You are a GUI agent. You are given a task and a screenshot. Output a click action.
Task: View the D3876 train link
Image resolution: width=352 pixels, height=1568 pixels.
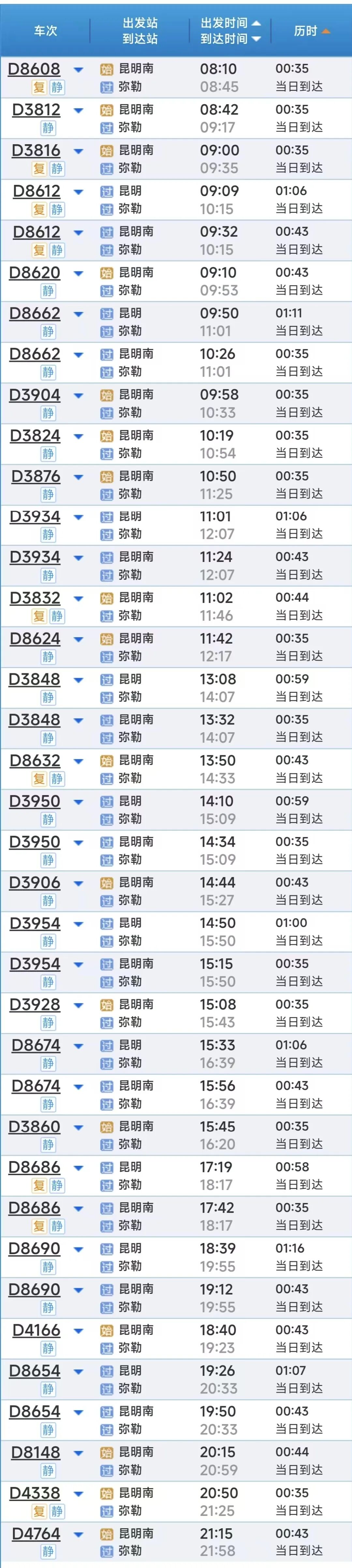click(36, 476)
